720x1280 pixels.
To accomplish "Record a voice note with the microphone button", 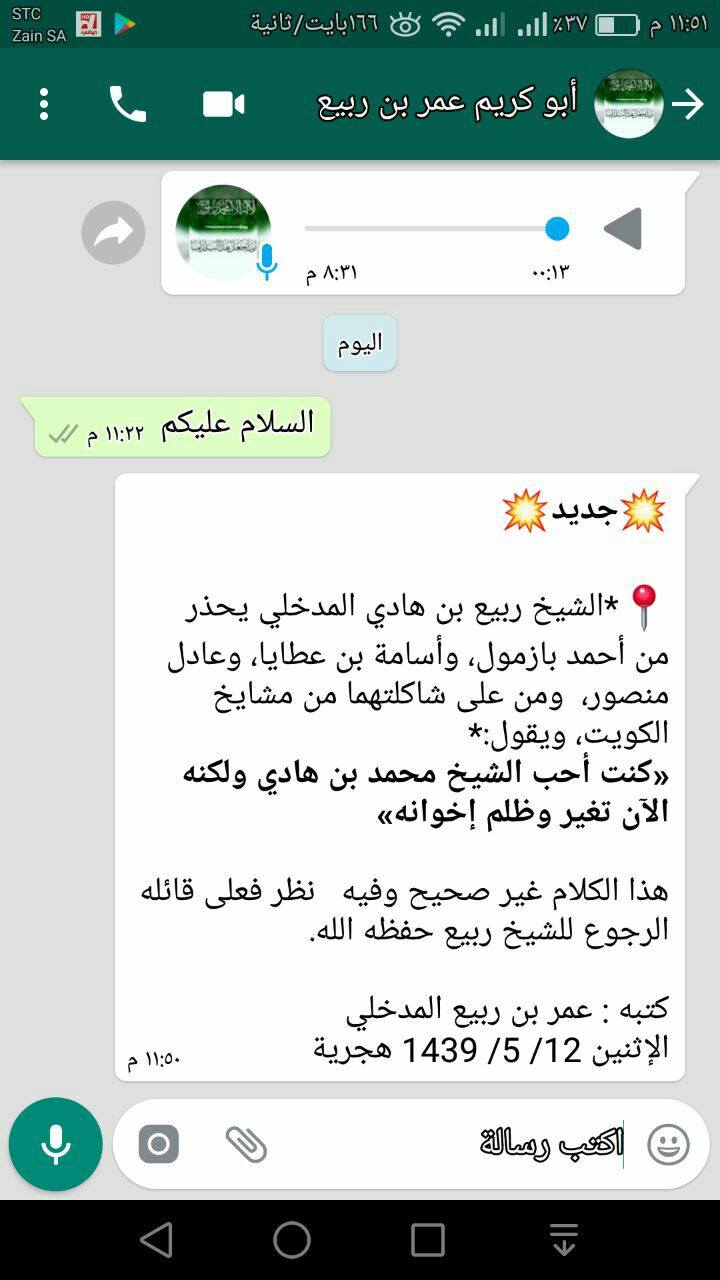I will (56, 1145).
